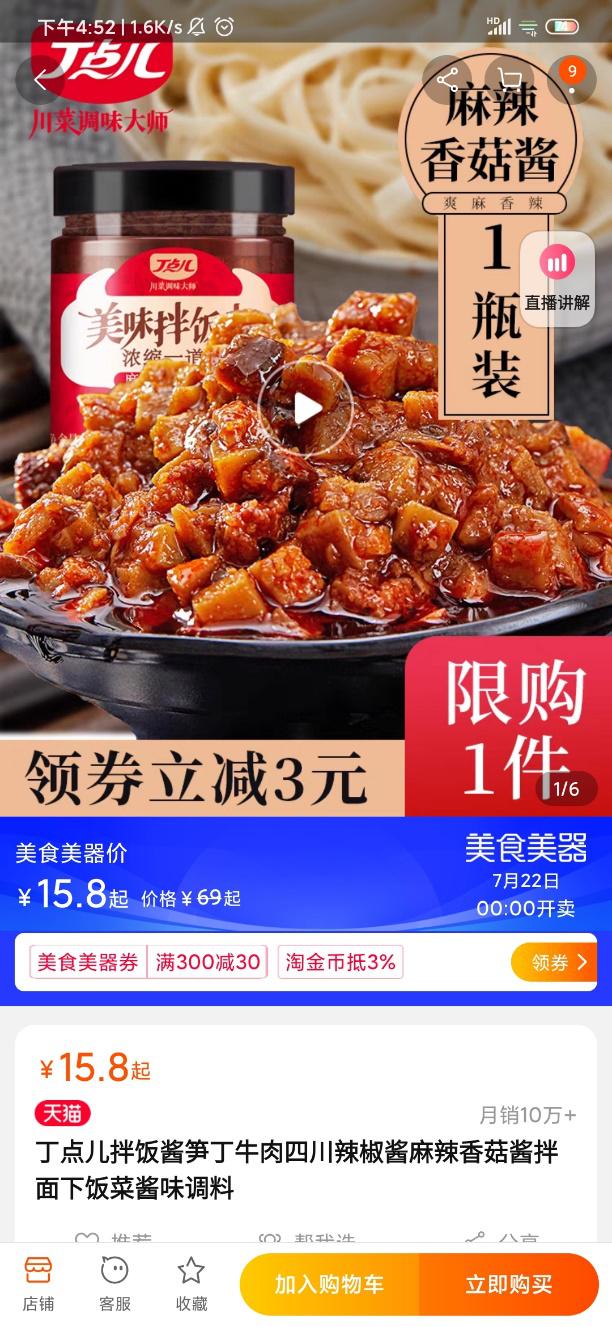
Task: Open the 直播讲解 live explanation
Action: tap(557, 278)
